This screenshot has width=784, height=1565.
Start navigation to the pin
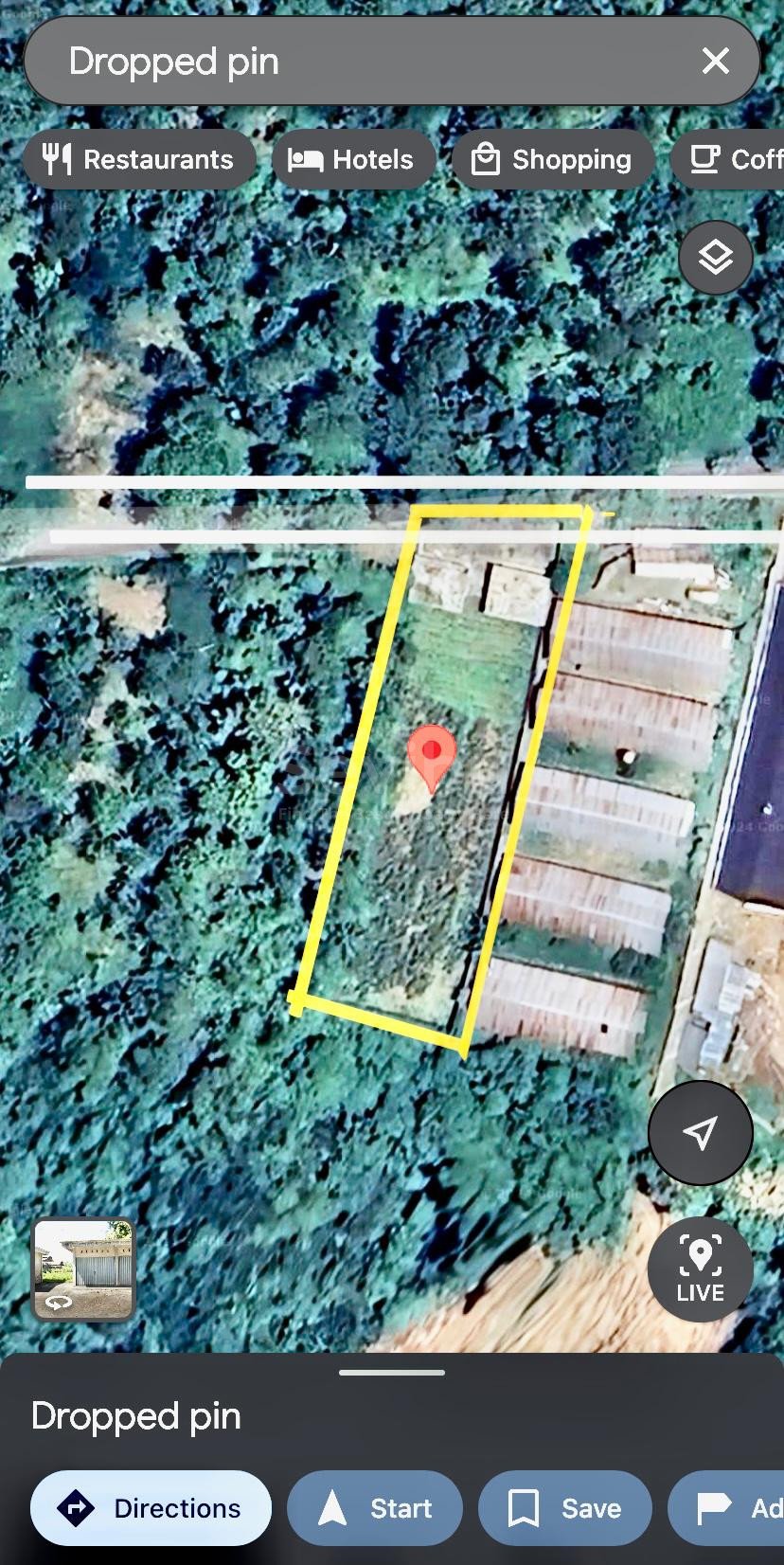coord(375,1507)
